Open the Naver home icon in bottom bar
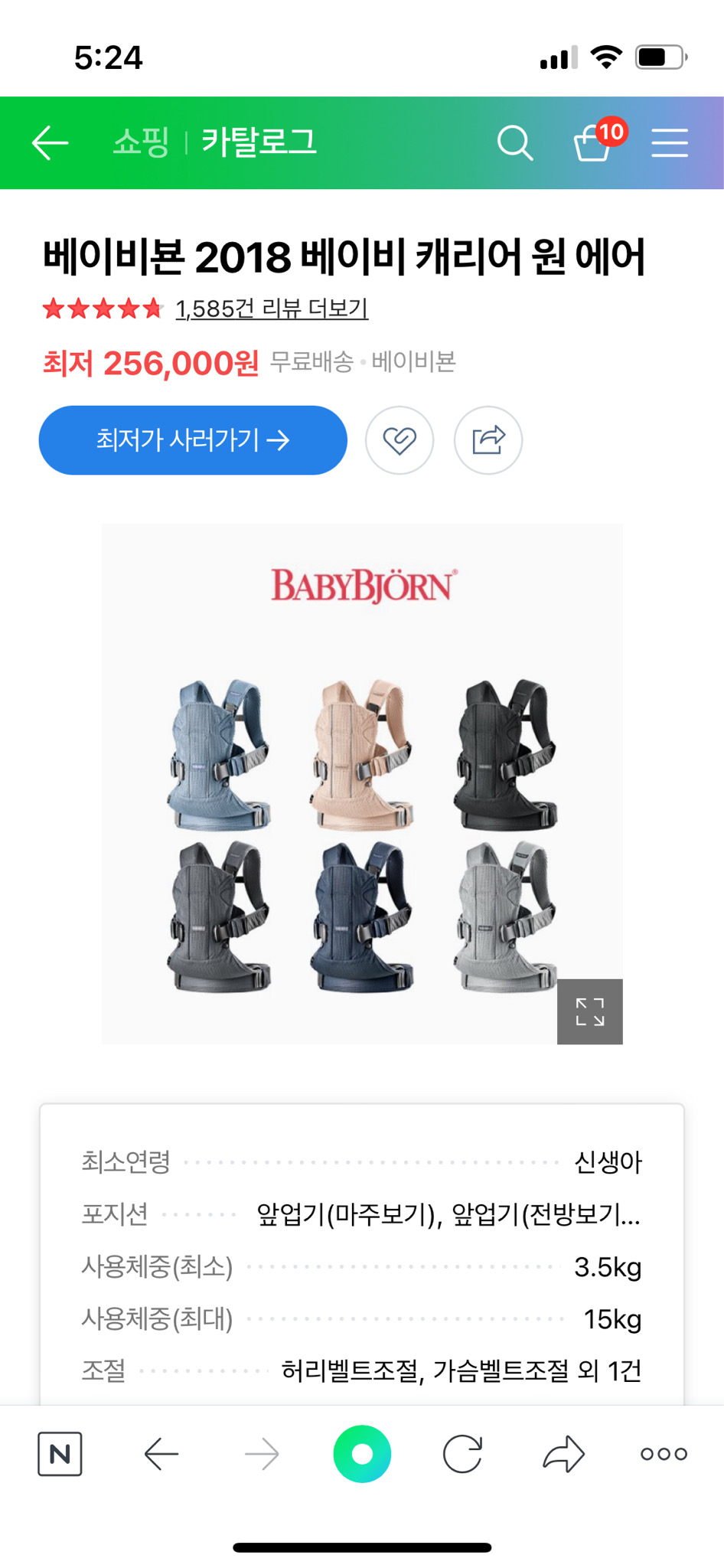This screenshot has width=724, height=1568. coord(60,1453)
